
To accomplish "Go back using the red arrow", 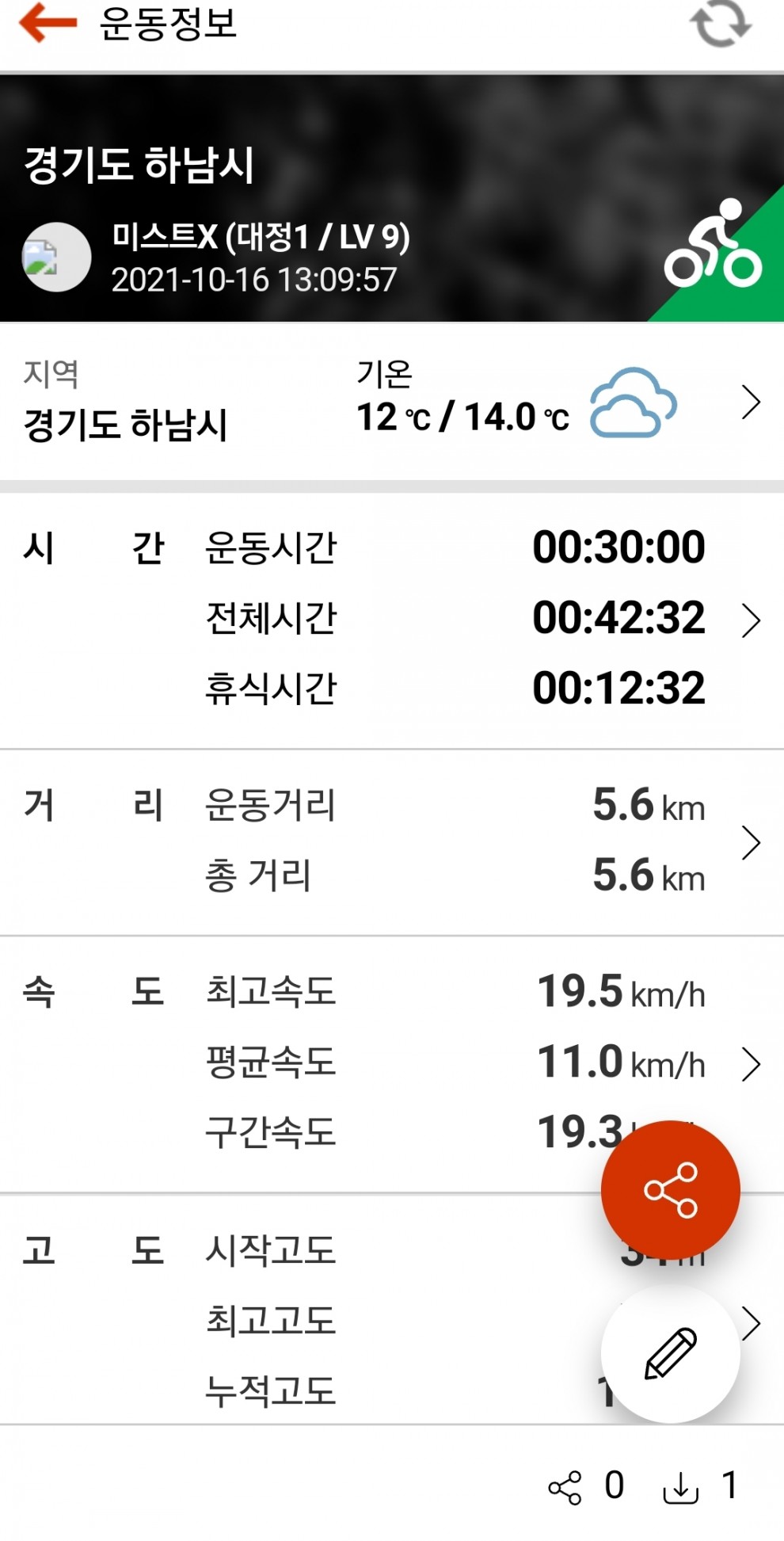I will (x=48, y=24).
